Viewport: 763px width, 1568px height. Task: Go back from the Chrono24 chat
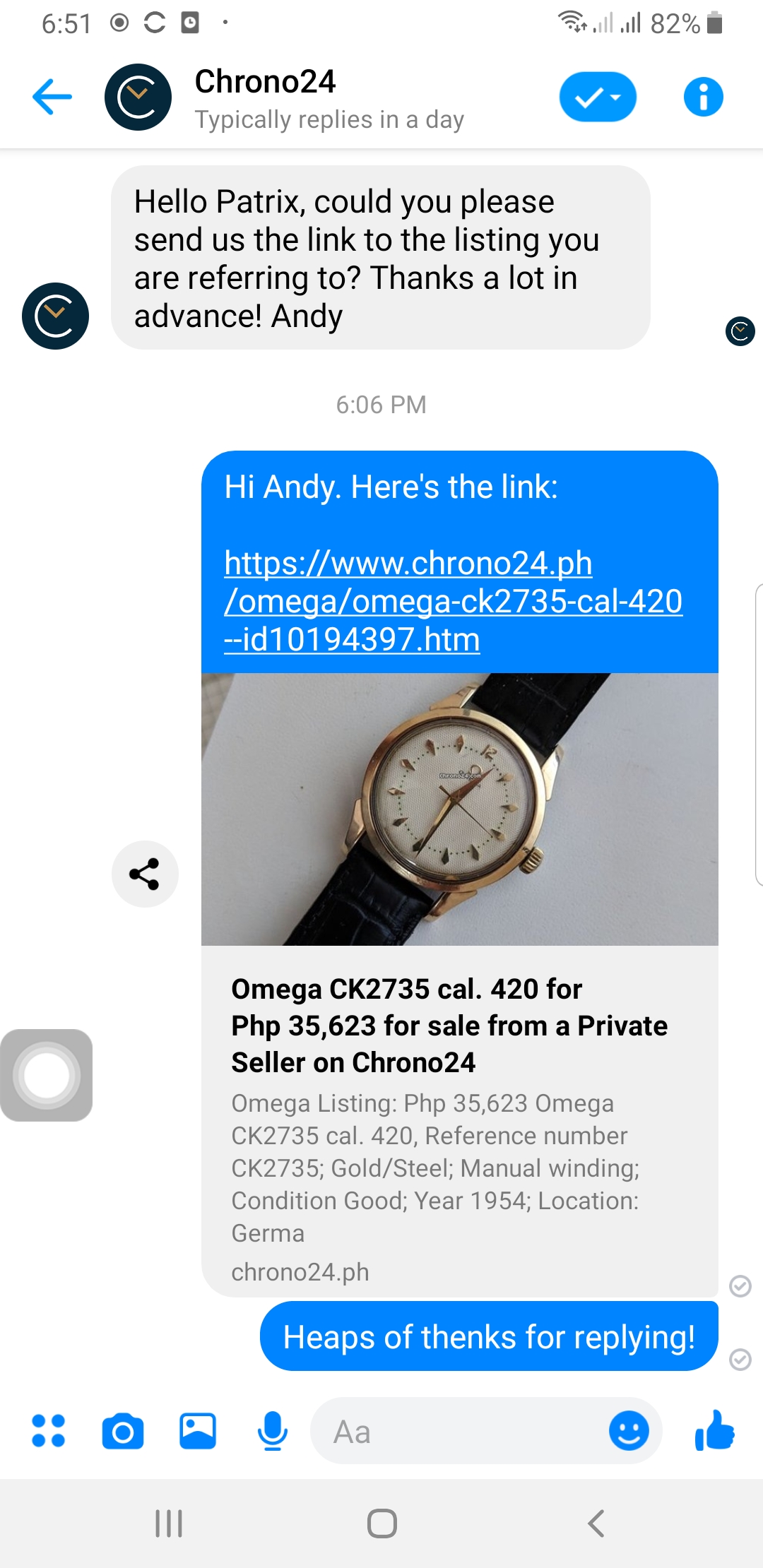click(52, 97)
